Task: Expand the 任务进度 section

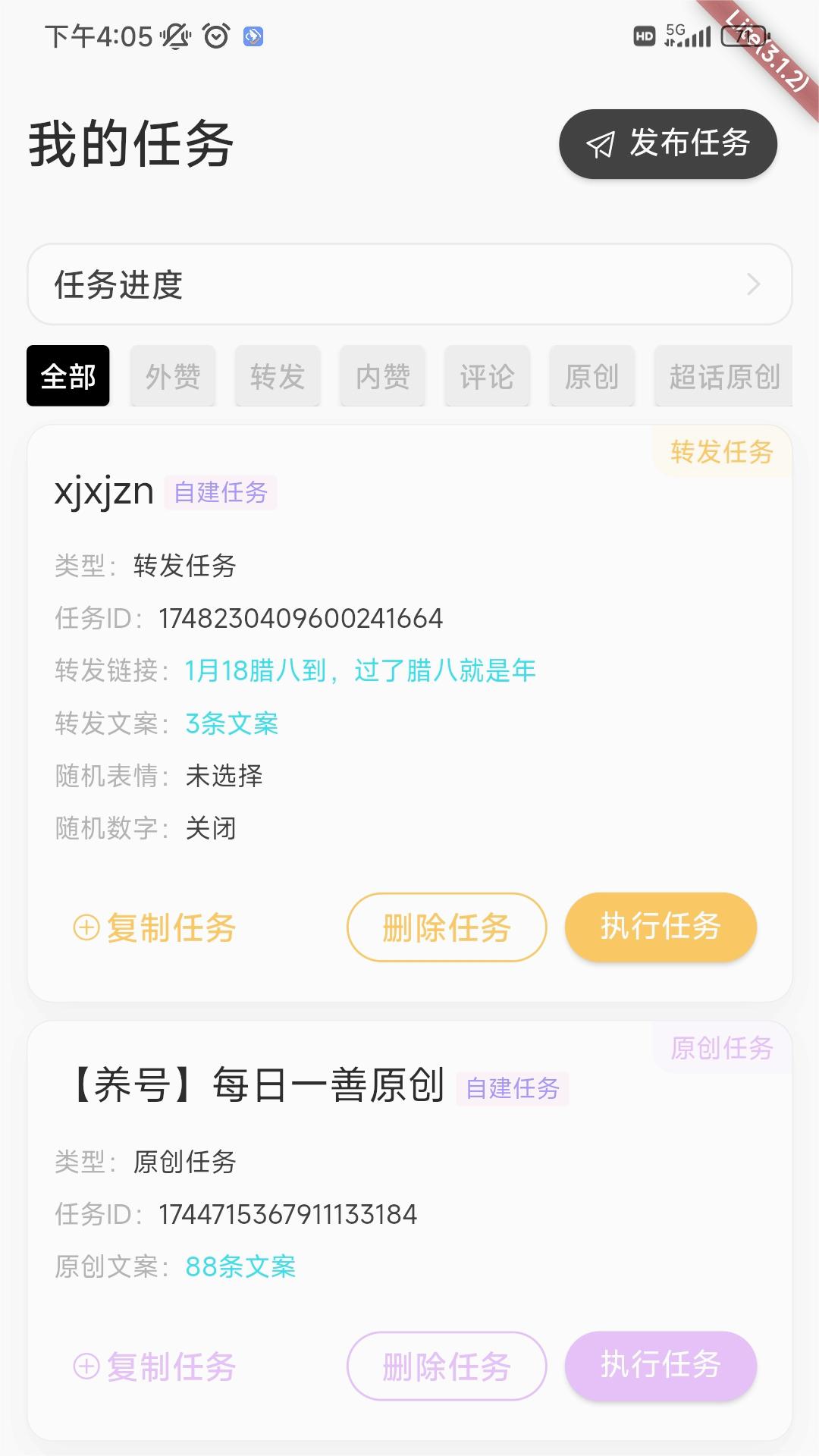Action: point(408,284)
